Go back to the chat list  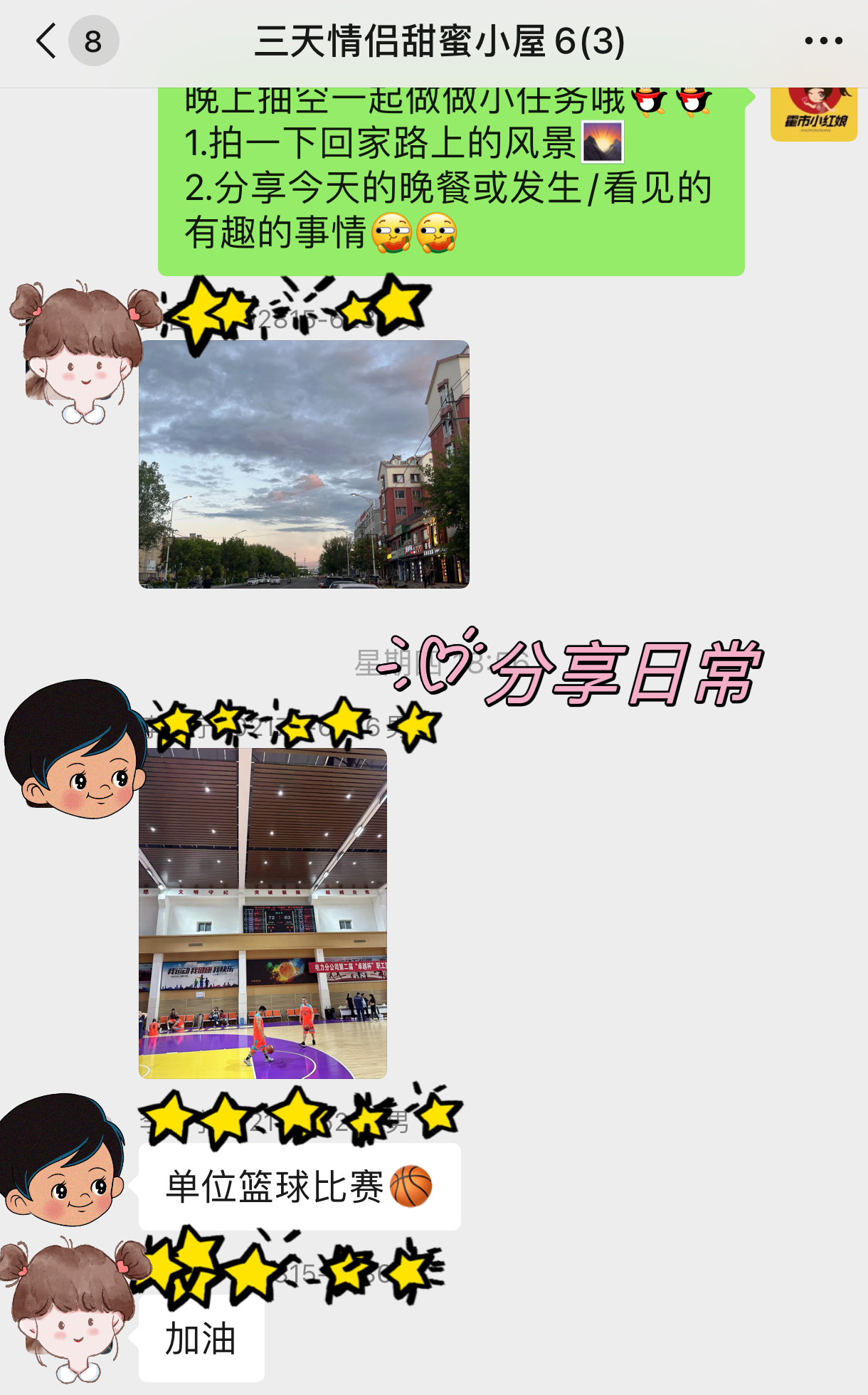coord(47,41)
